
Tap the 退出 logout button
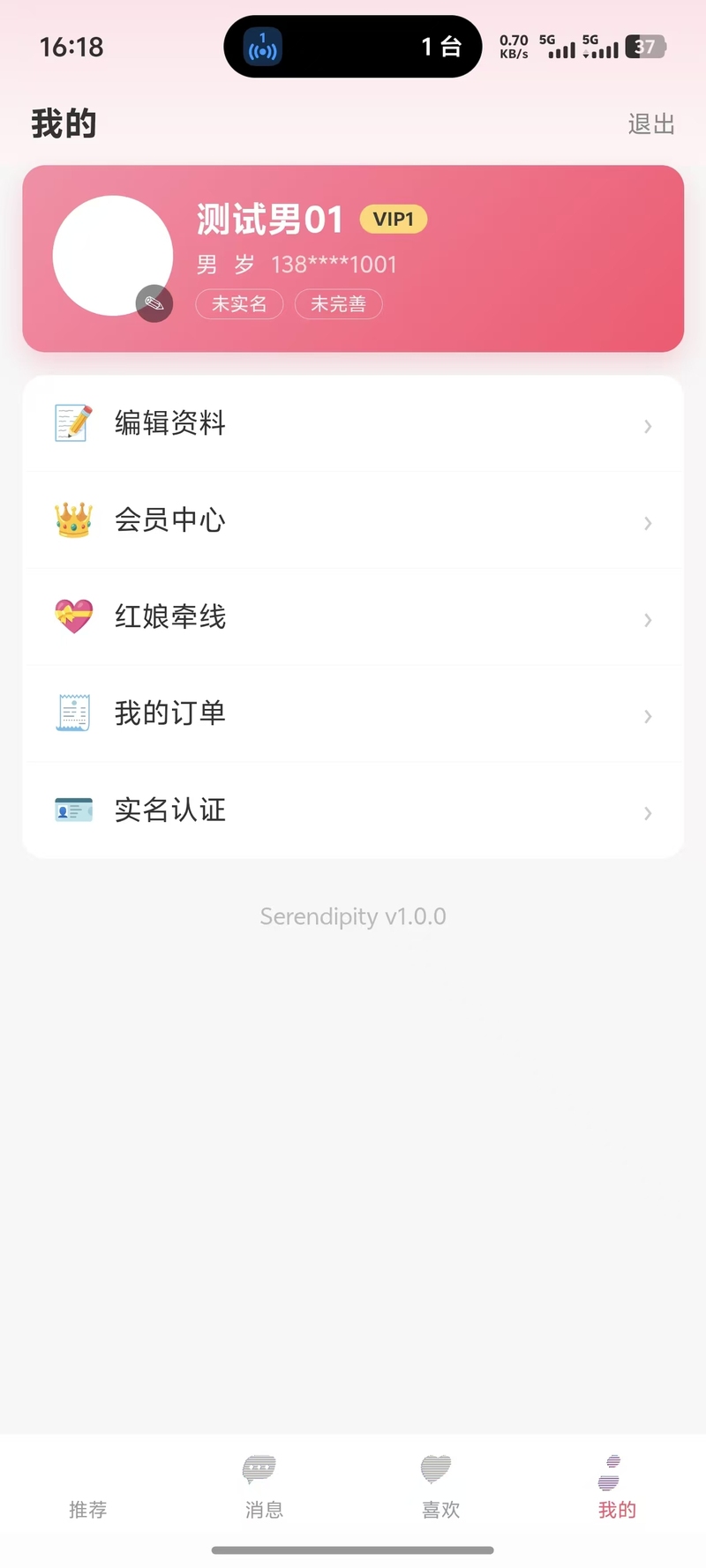(651, 124)
